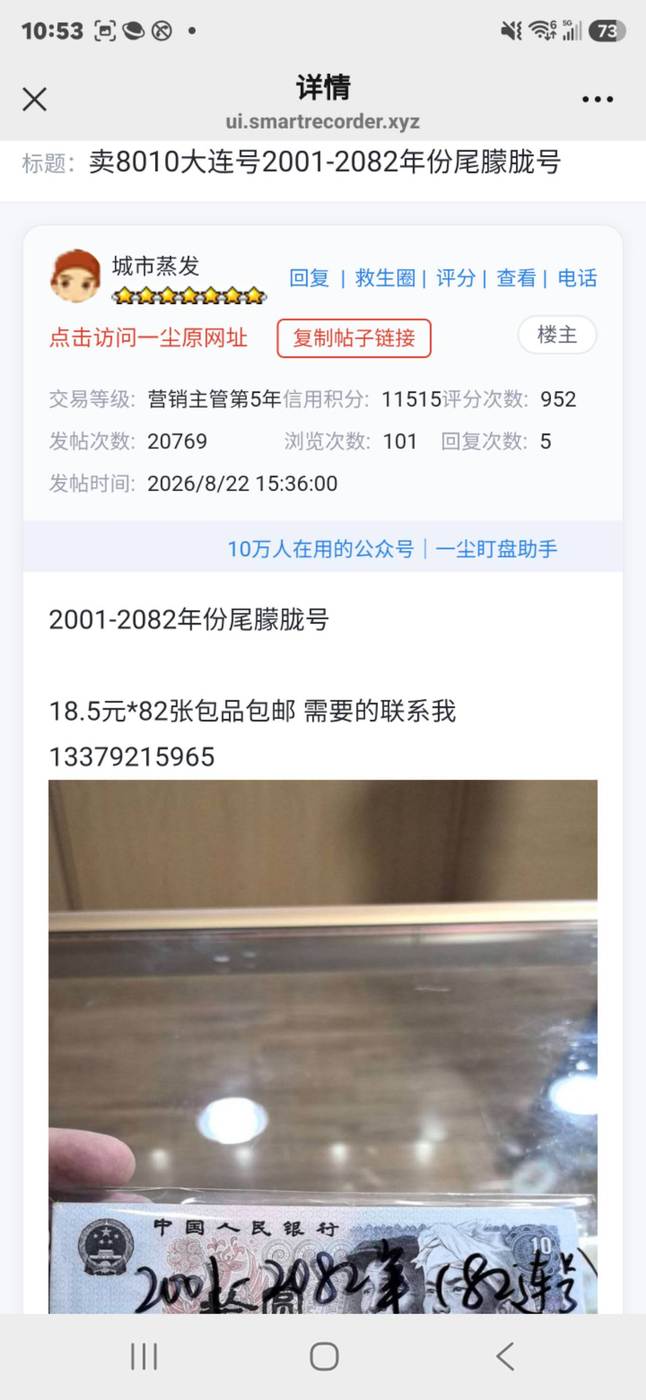Tap the 城市蒸发 user avatar

(x=76, y=276)
